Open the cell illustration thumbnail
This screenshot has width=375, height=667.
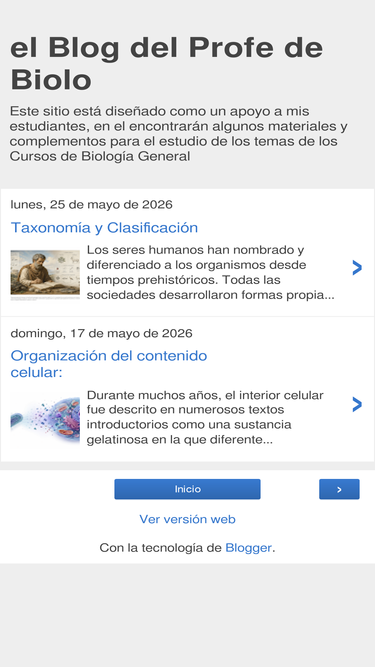45,419
